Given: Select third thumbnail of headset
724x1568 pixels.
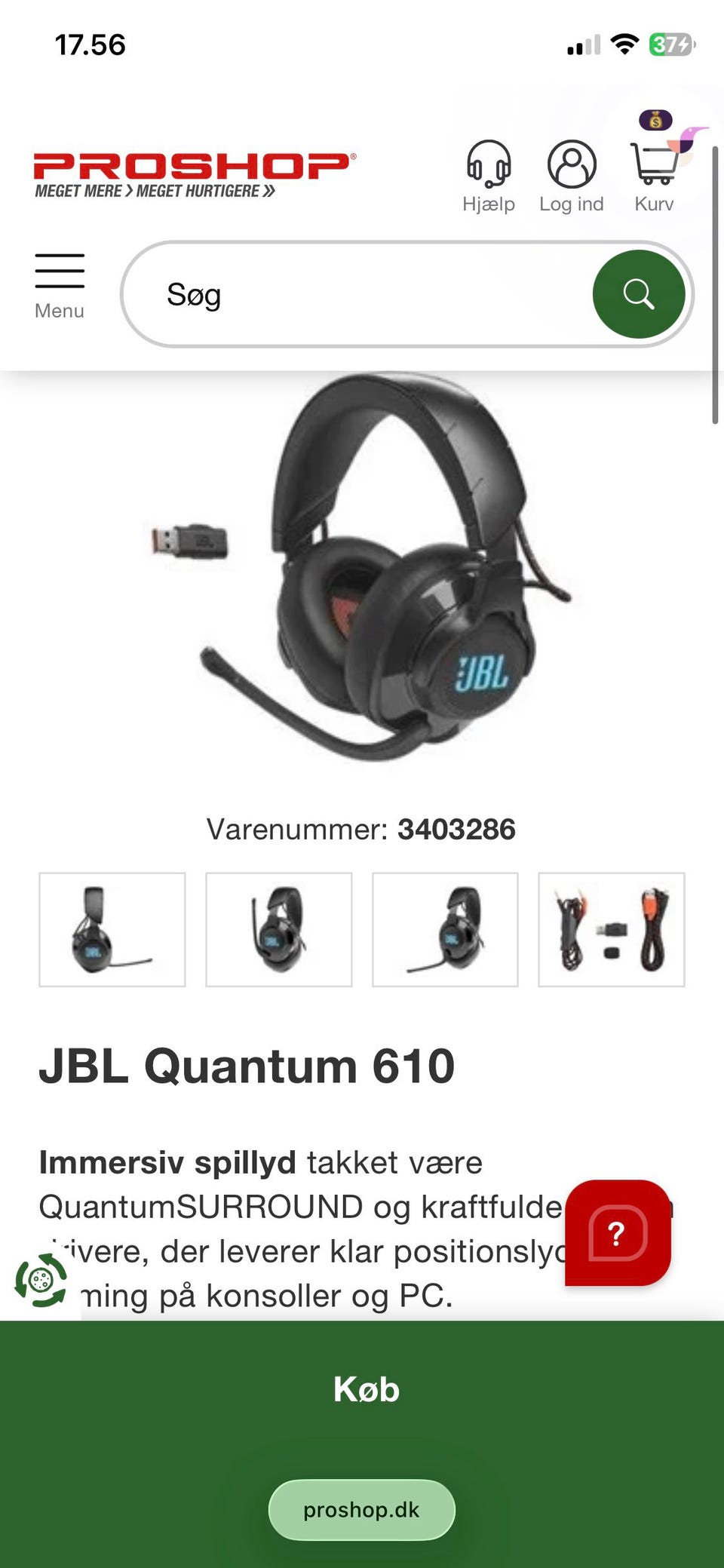Looking at the screenshot, I should pyautogui.click(x=445, y=929).
